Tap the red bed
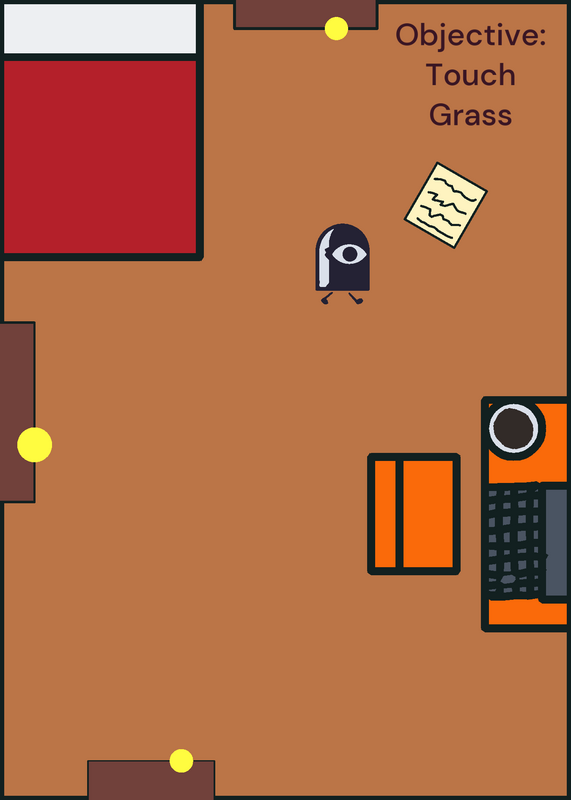 click(102, 131)
